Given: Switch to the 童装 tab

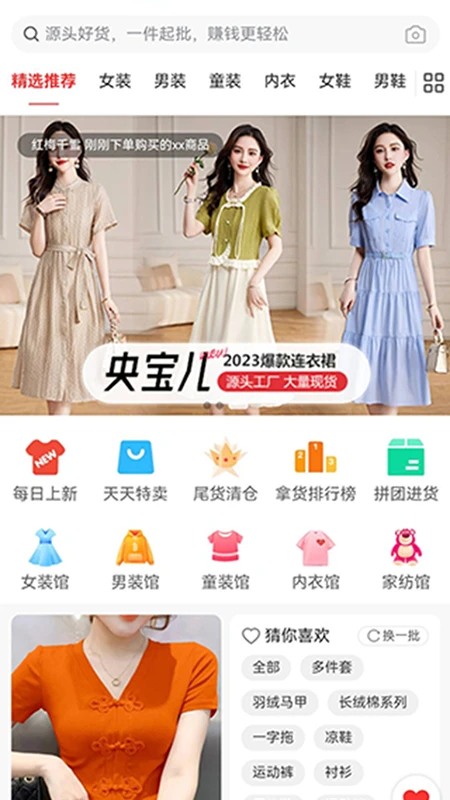Looking at the screenshot, I should pyautogui.click(x=225, y=81).
